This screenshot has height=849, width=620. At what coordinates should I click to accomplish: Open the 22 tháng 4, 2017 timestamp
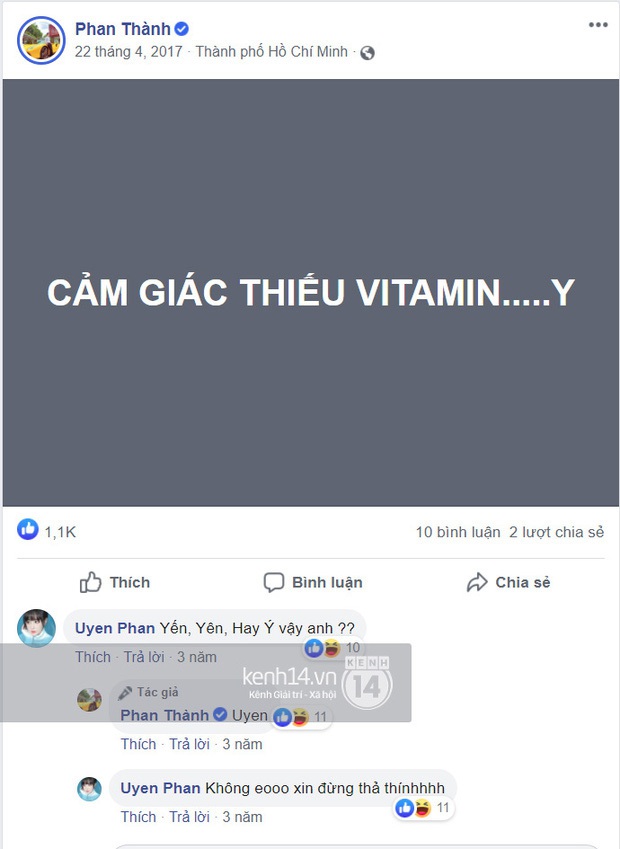pos(128,51)
